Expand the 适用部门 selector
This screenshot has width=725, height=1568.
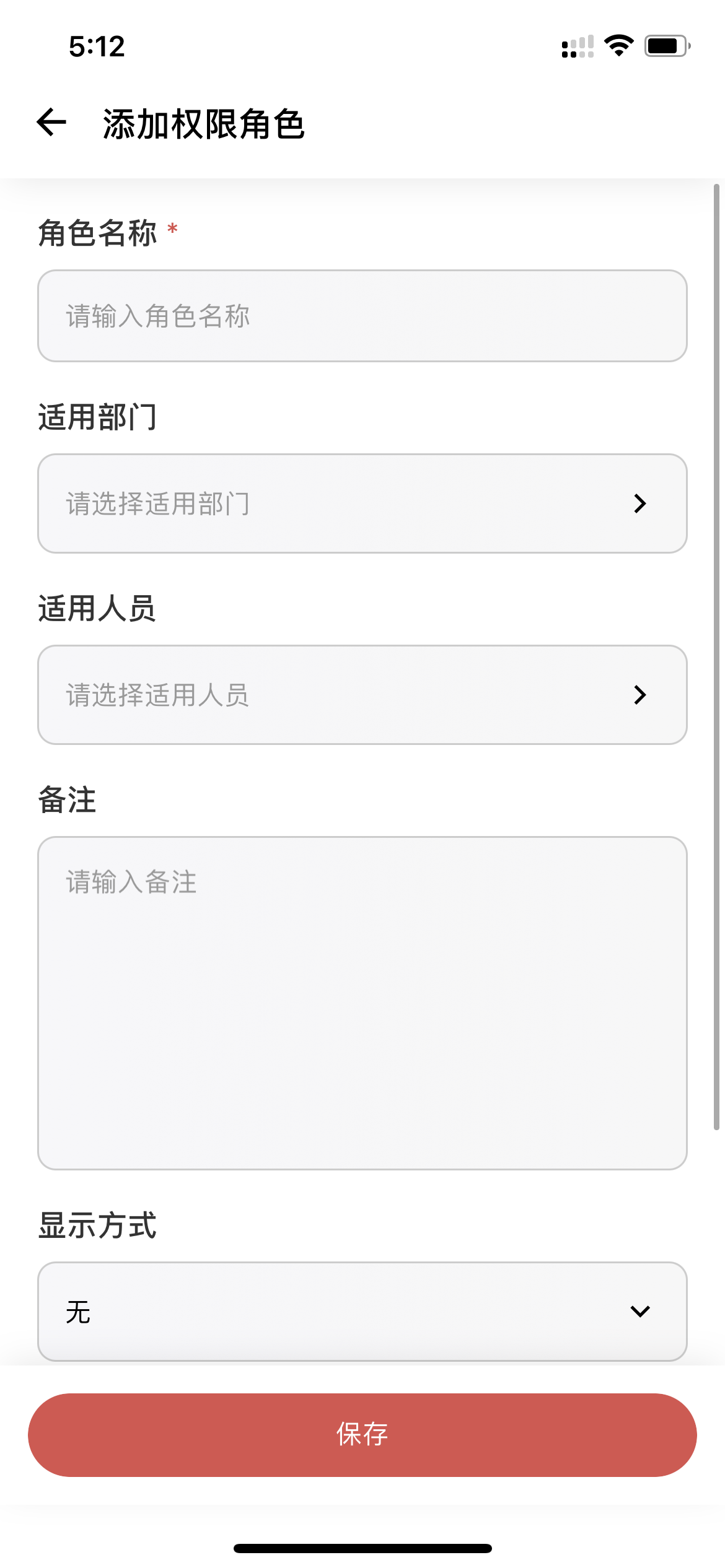(362, 504)
